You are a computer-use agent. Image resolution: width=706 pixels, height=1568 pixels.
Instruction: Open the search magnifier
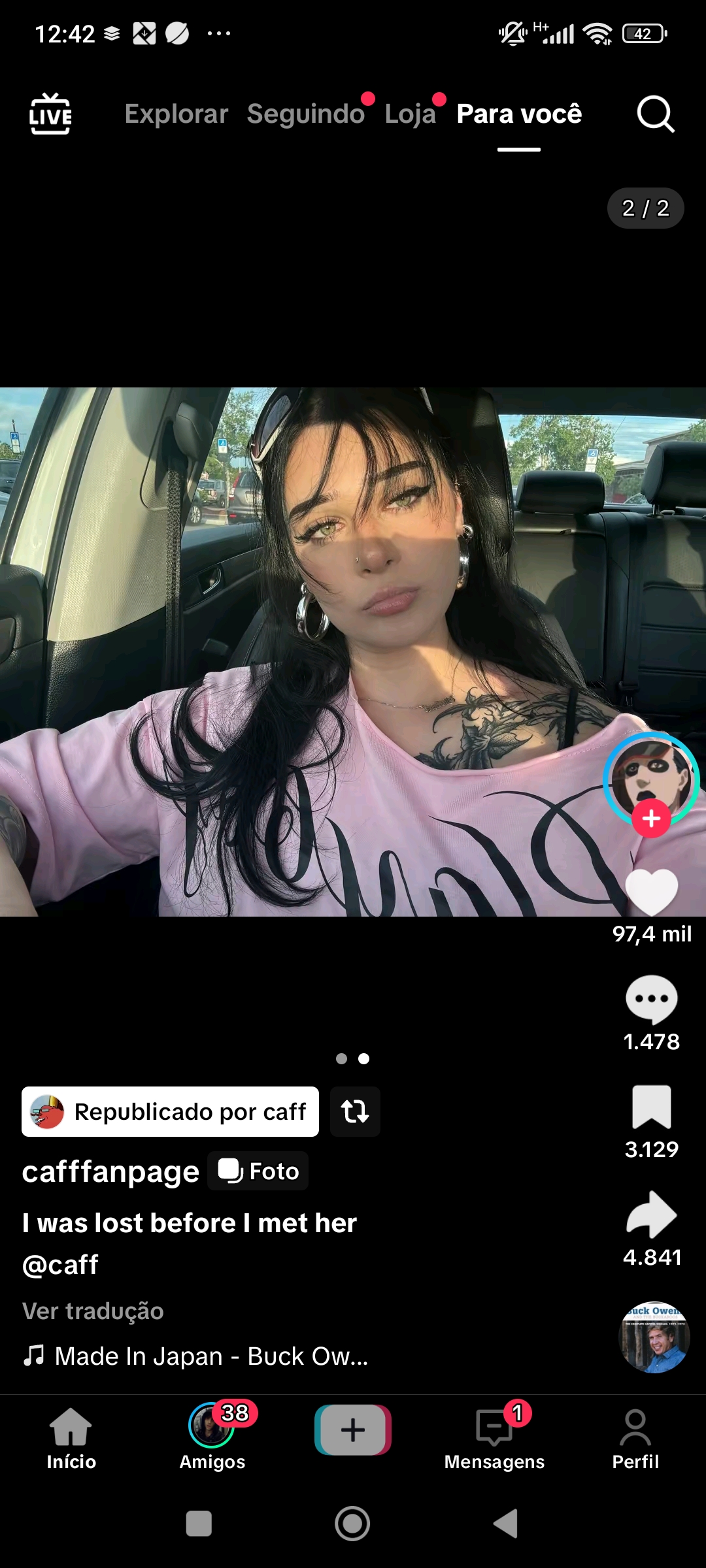[x=655, y=114]
